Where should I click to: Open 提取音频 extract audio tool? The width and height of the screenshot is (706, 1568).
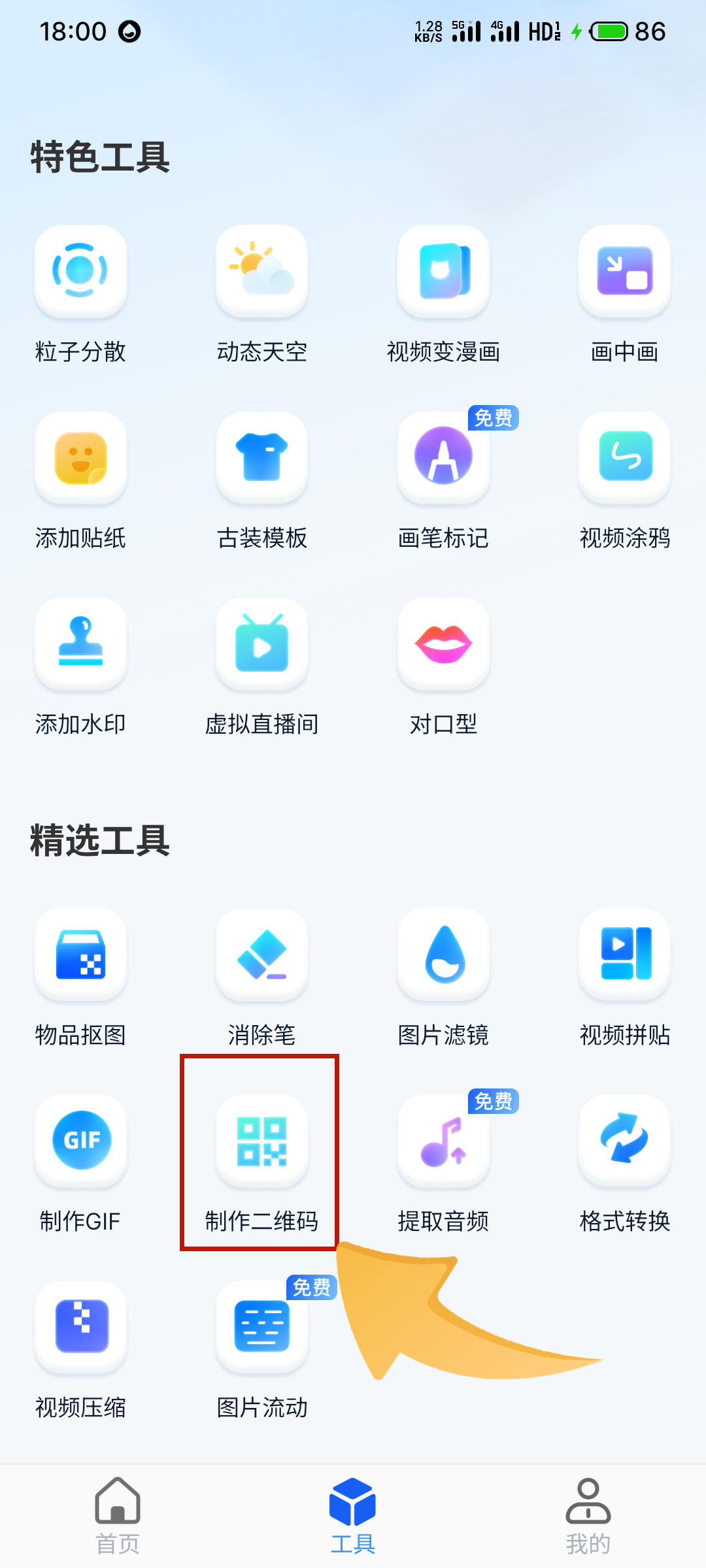click(x=443, y=1141)
